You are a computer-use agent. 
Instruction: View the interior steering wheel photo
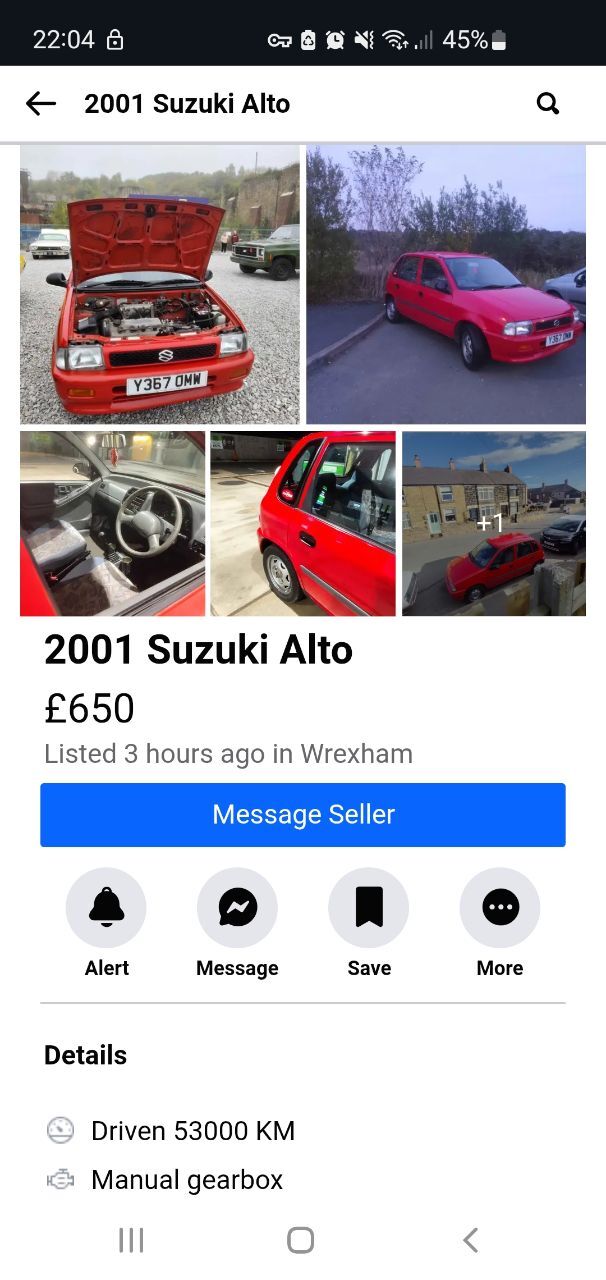coord(113,524)
